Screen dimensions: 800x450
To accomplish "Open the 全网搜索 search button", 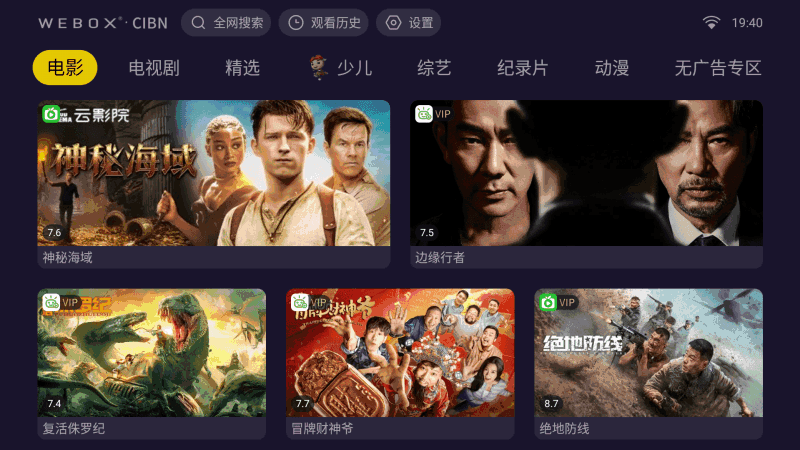I will click(x=226, y=22).
